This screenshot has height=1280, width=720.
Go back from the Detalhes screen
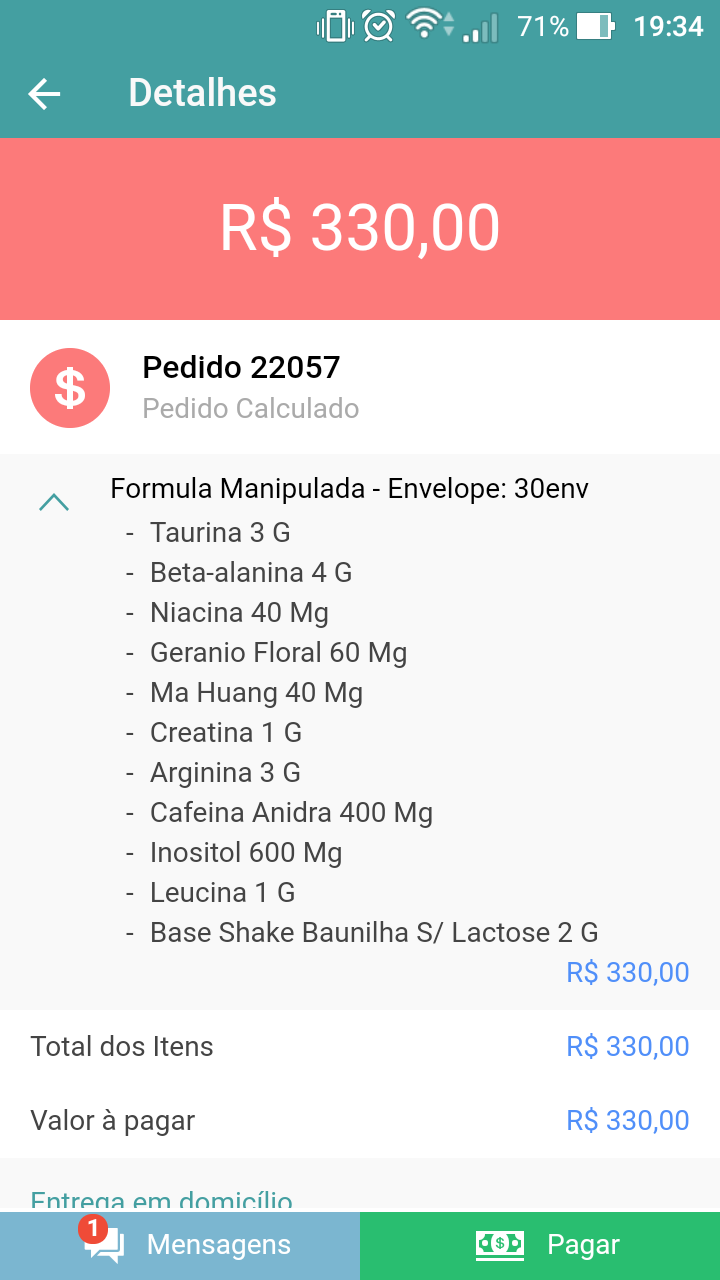(x=44, y=94)
